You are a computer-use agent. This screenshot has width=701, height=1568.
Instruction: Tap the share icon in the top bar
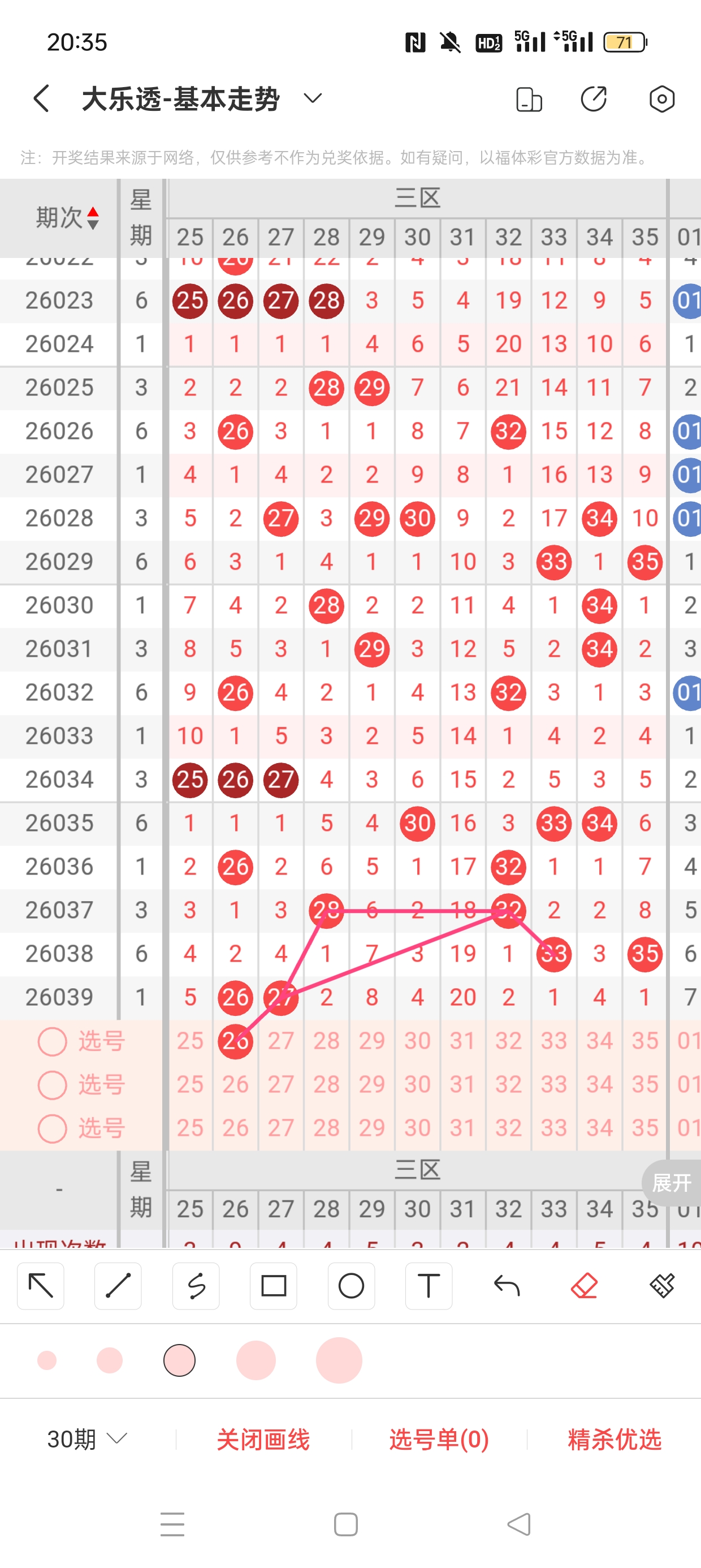pos(593,98)
